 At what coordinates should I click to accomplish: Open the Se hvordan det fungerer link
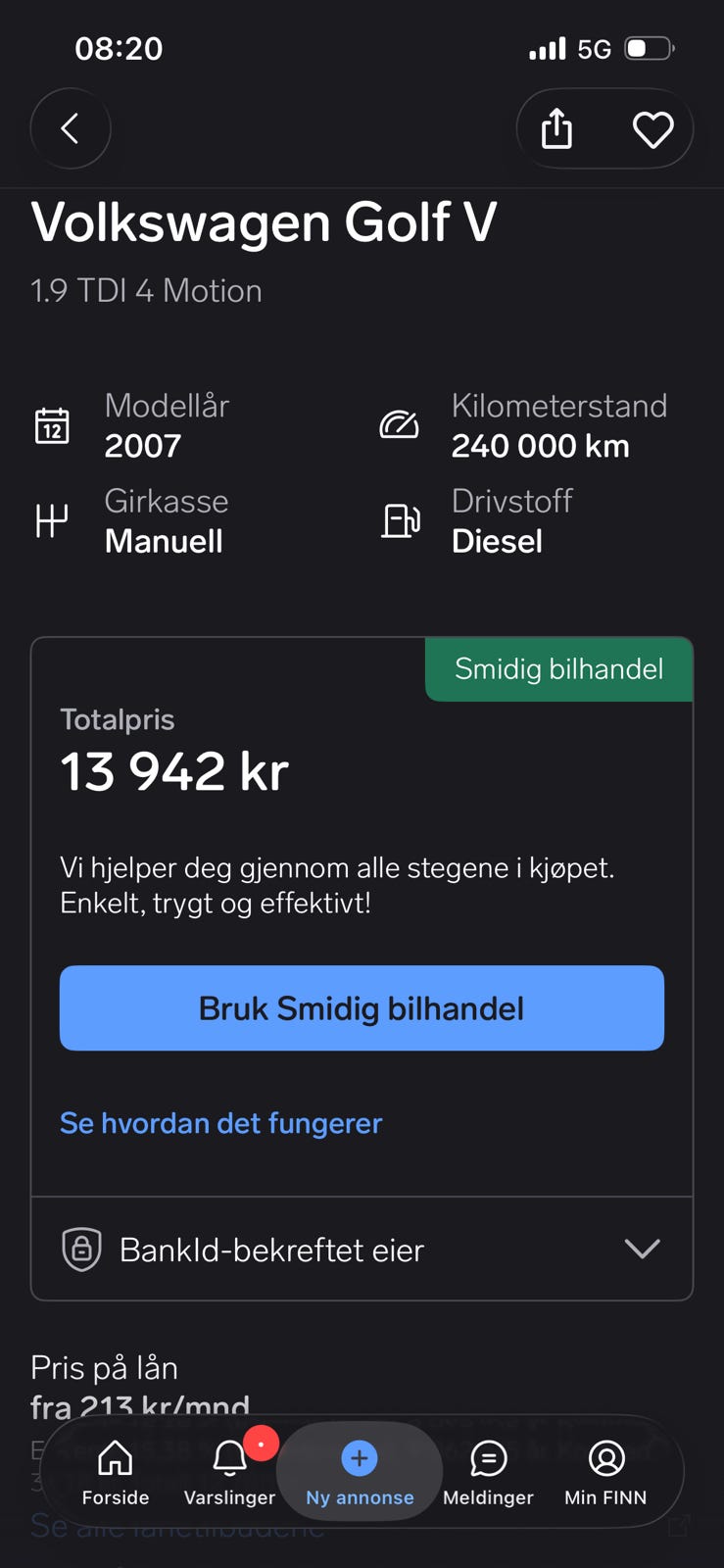click(220, 1123)
